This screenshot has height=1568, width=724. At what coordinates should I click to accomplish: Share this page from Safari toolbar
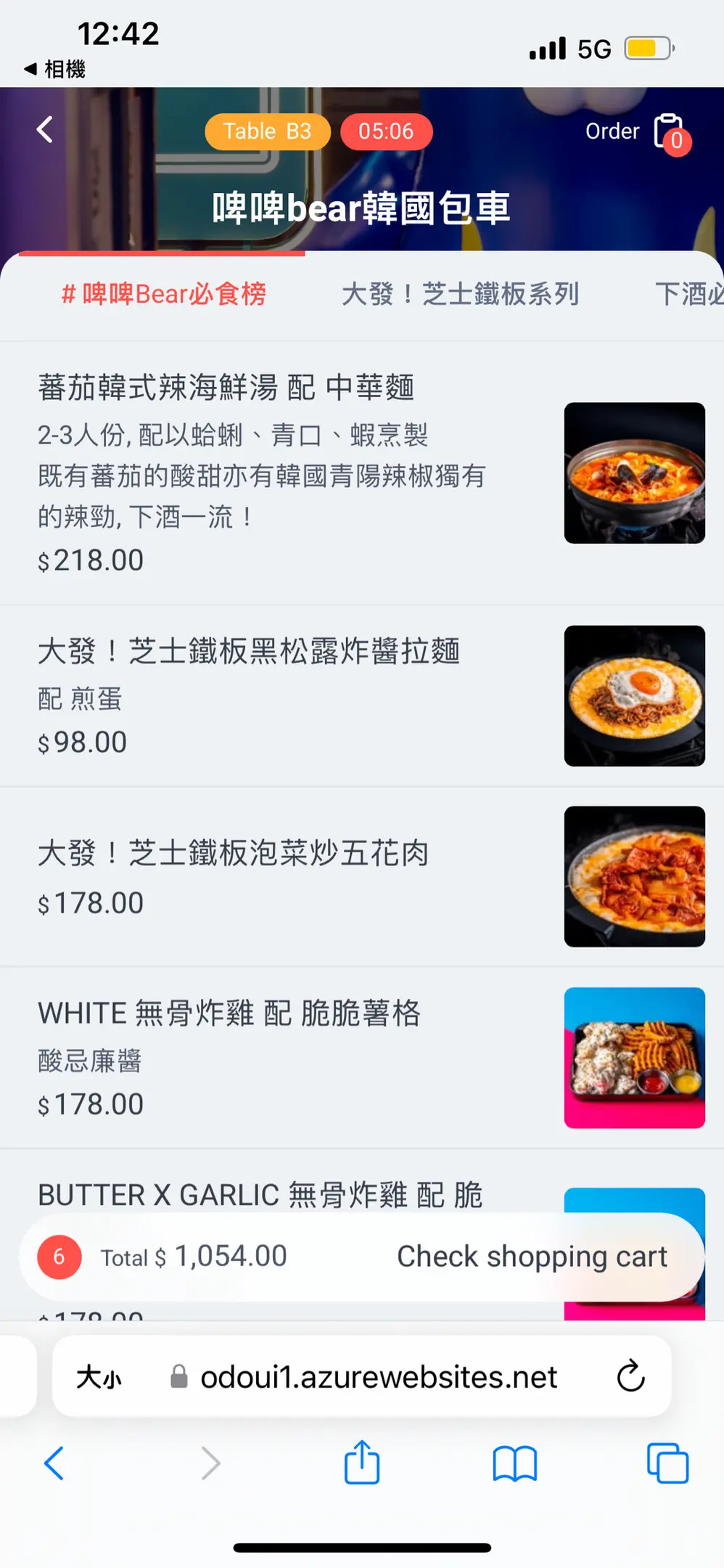click(x=362, y=1463)
